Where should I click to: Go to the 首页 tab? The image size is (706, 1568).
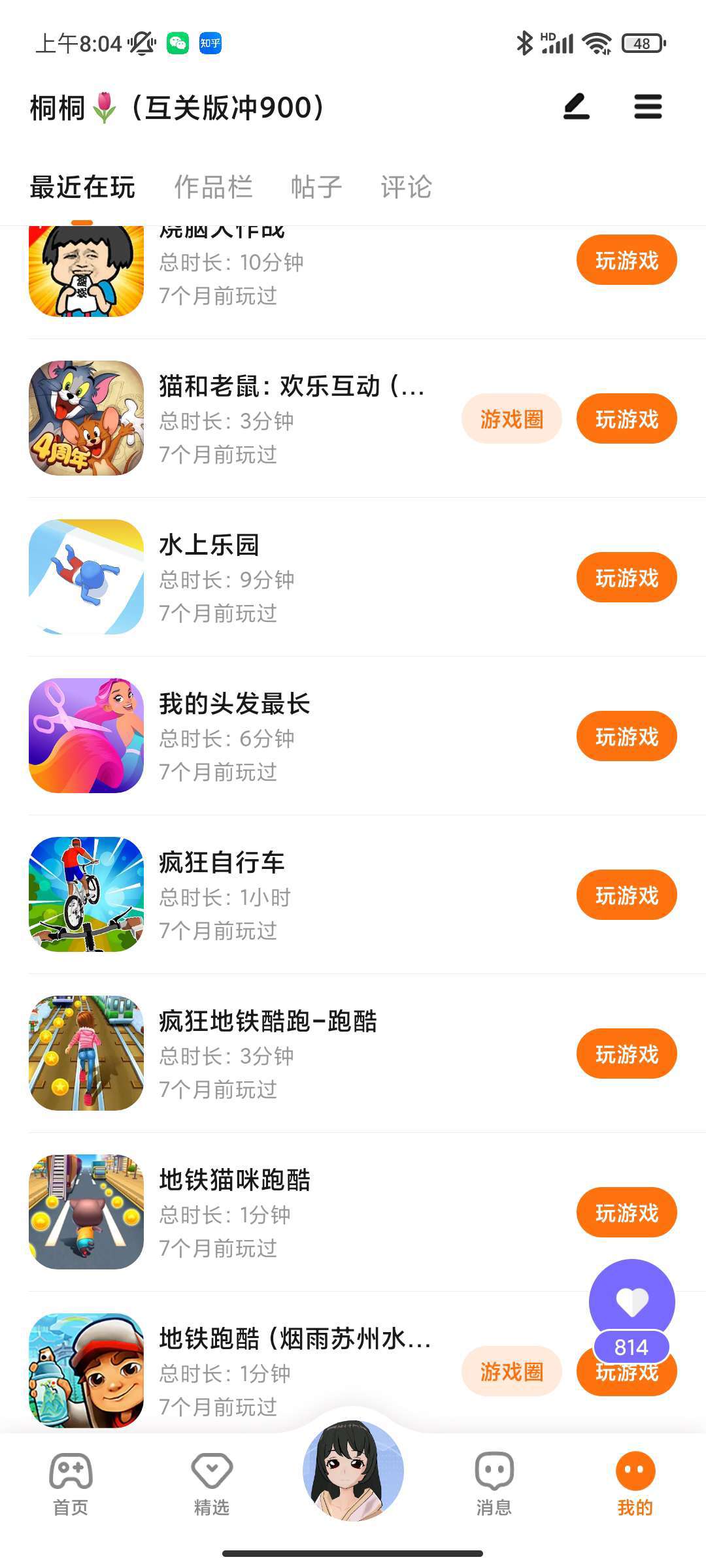[x=71, y=1482]
